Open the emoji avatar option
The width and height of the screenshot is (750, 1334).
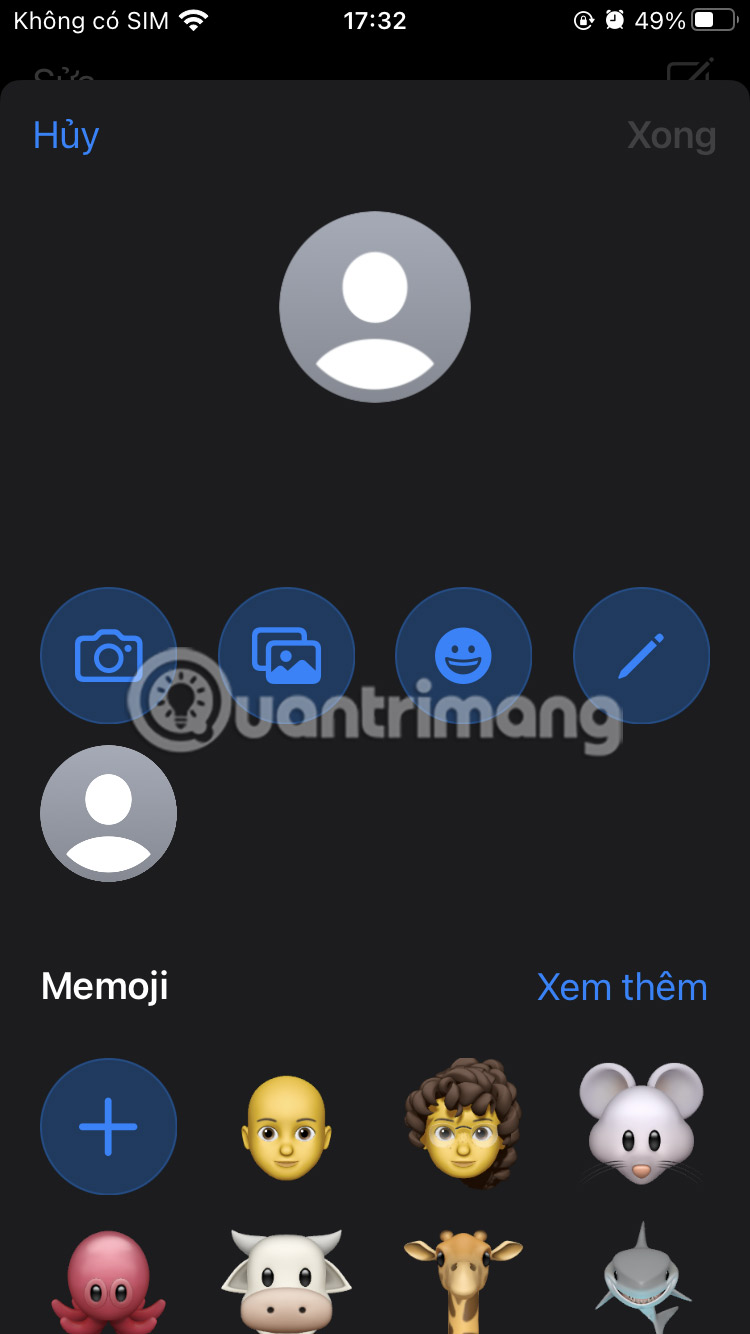click(x=463, y=656)
